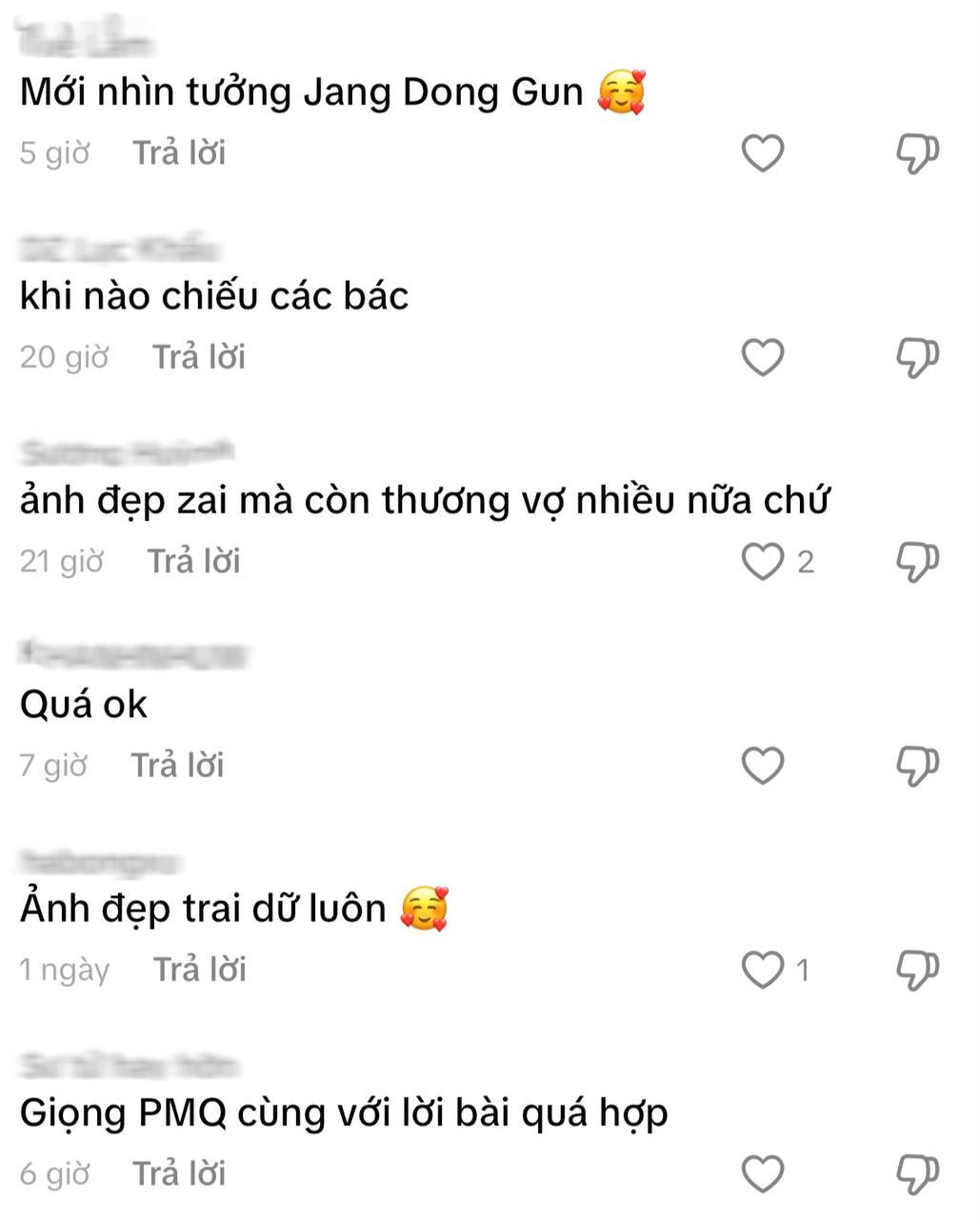This screenshot has height=1219, width=980.
Task: Like the 'Giọng PMQ' comment
Action: [x=762, y=1173]
